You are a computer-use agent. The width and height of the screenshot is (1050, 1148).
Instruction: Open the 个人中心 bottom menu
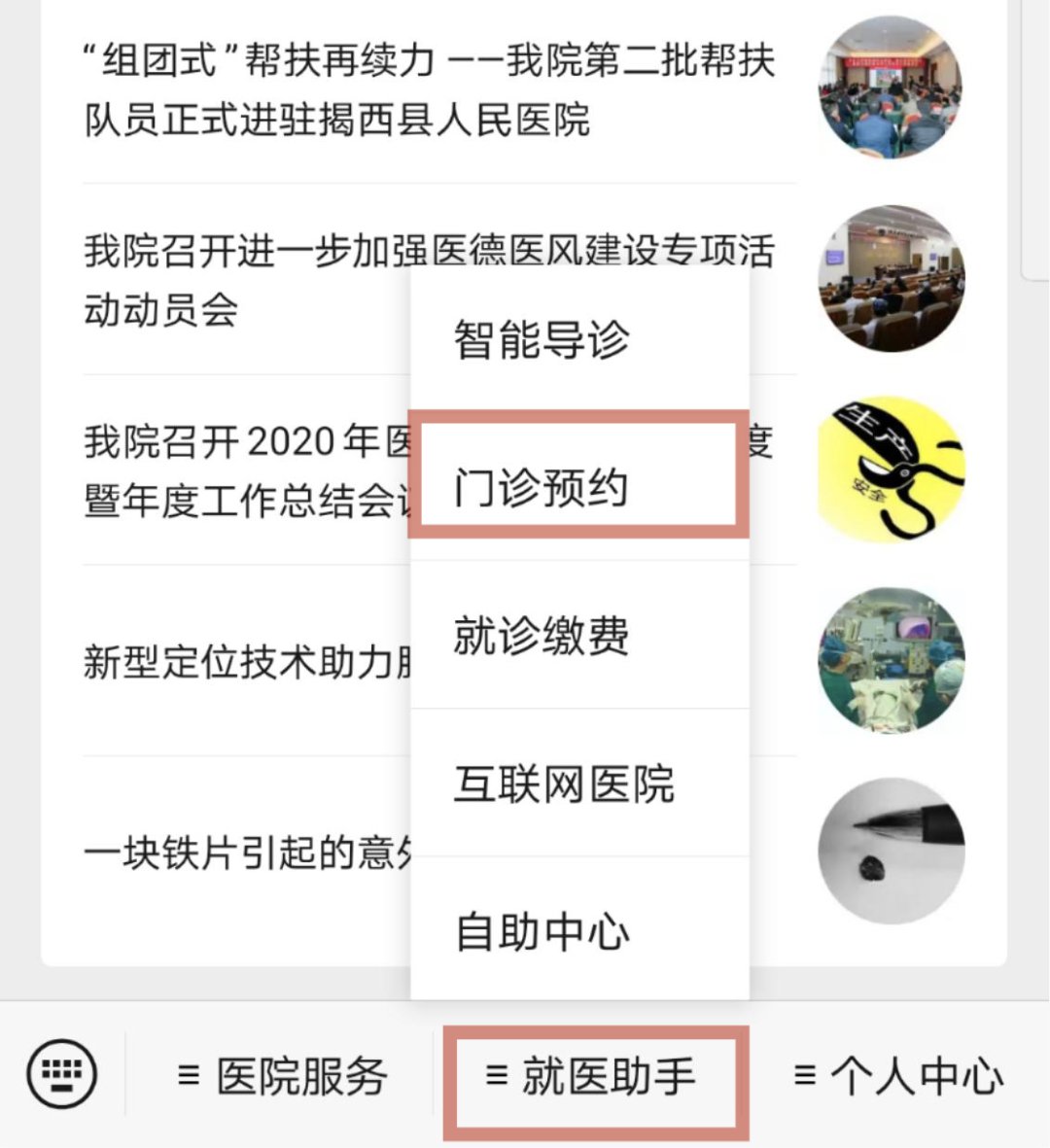click(898, 1076)
